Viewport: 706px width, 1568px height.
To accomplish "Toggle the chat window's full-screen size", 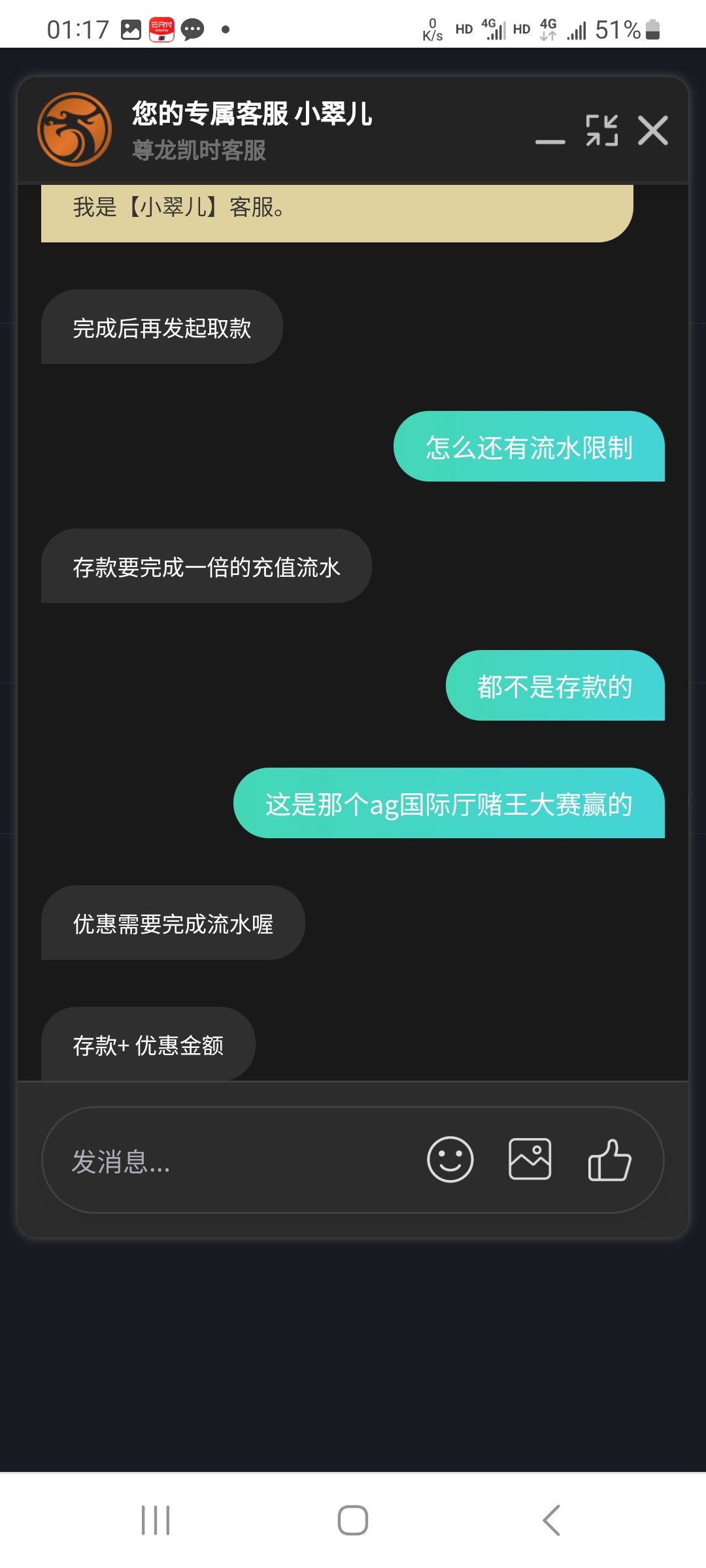I will (x=601, y=130).
